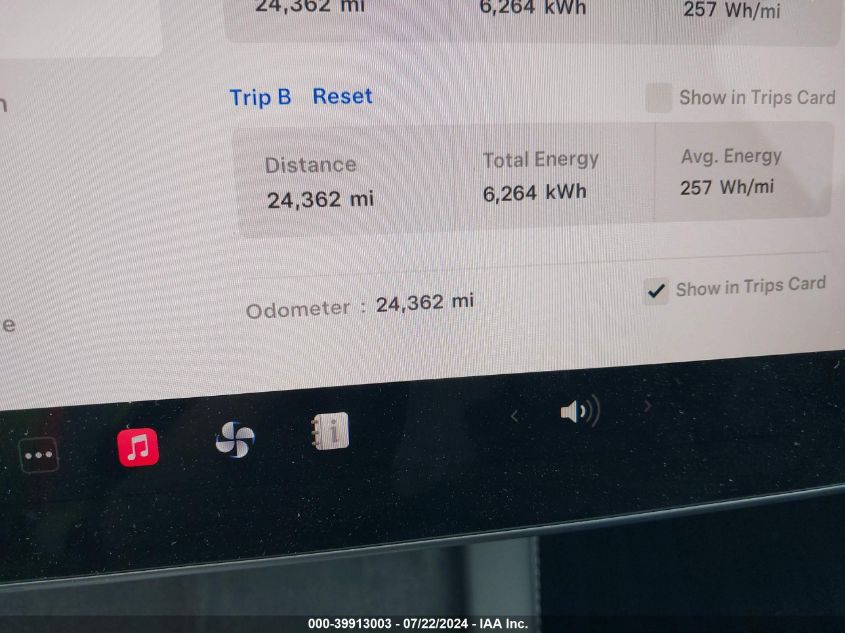The image size is (845, 633).
Task: Raise volume with the right chevron
Action: (x=648, y=406)
